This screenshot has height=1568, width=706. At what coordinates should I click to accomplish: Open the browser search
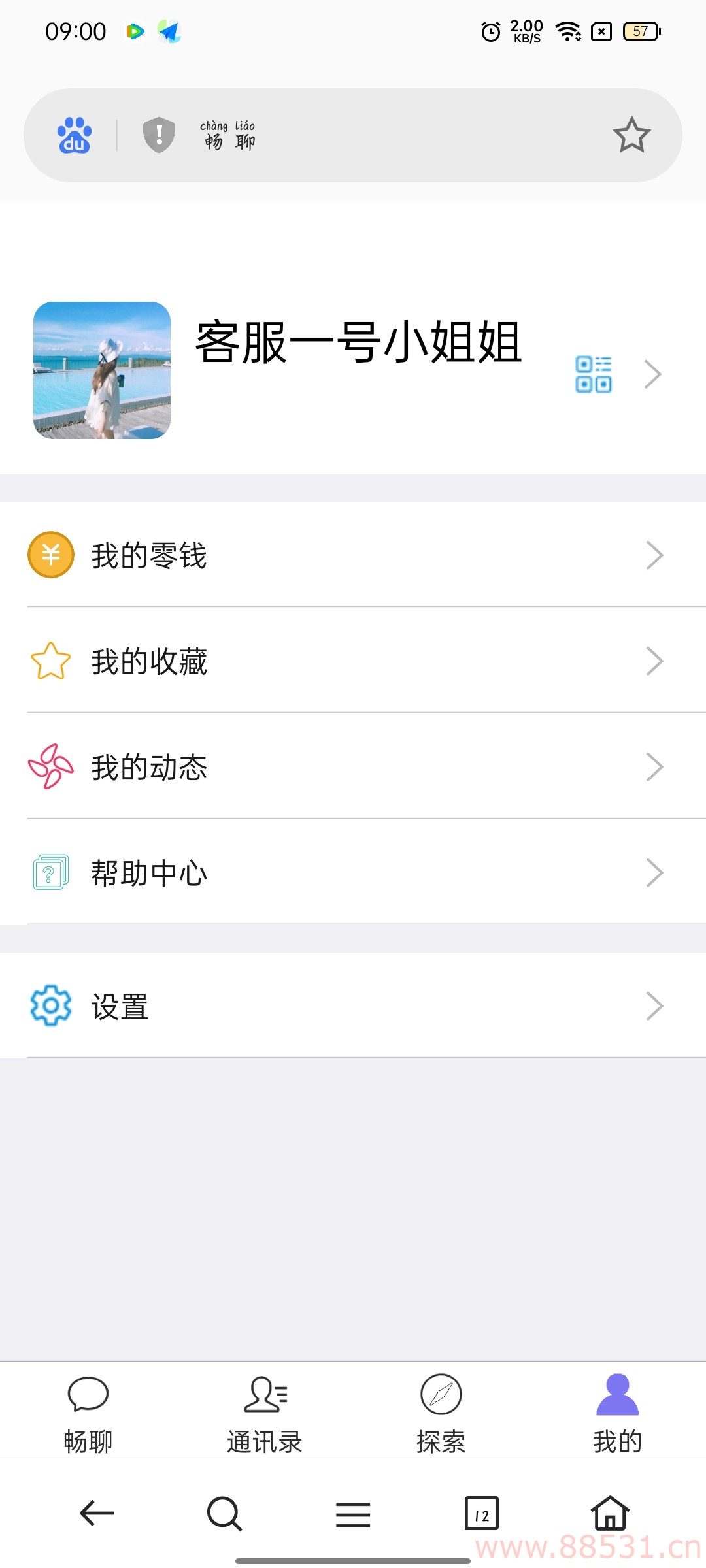[x=224, y=1513]
